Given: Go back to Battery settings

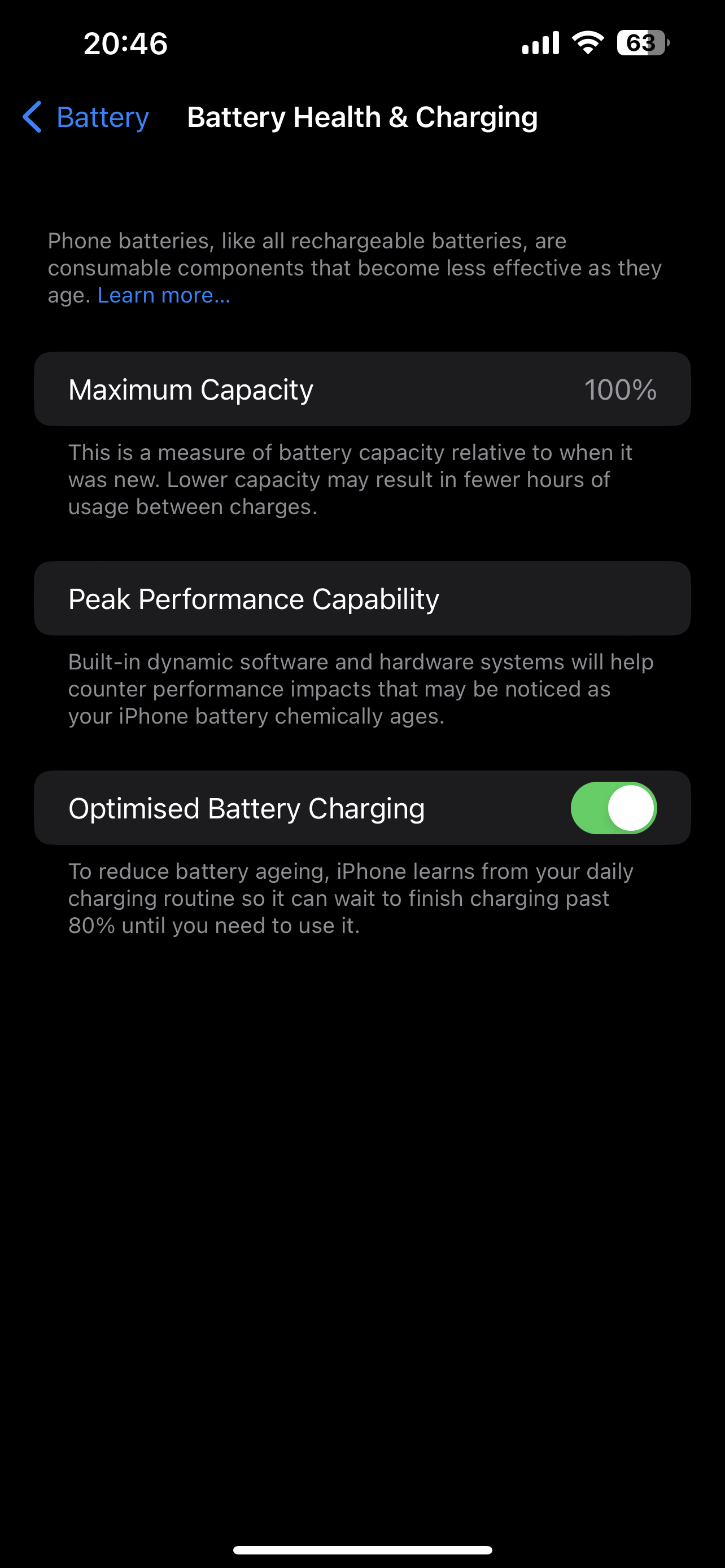Looking at the screenshot, I should [86, 117].
